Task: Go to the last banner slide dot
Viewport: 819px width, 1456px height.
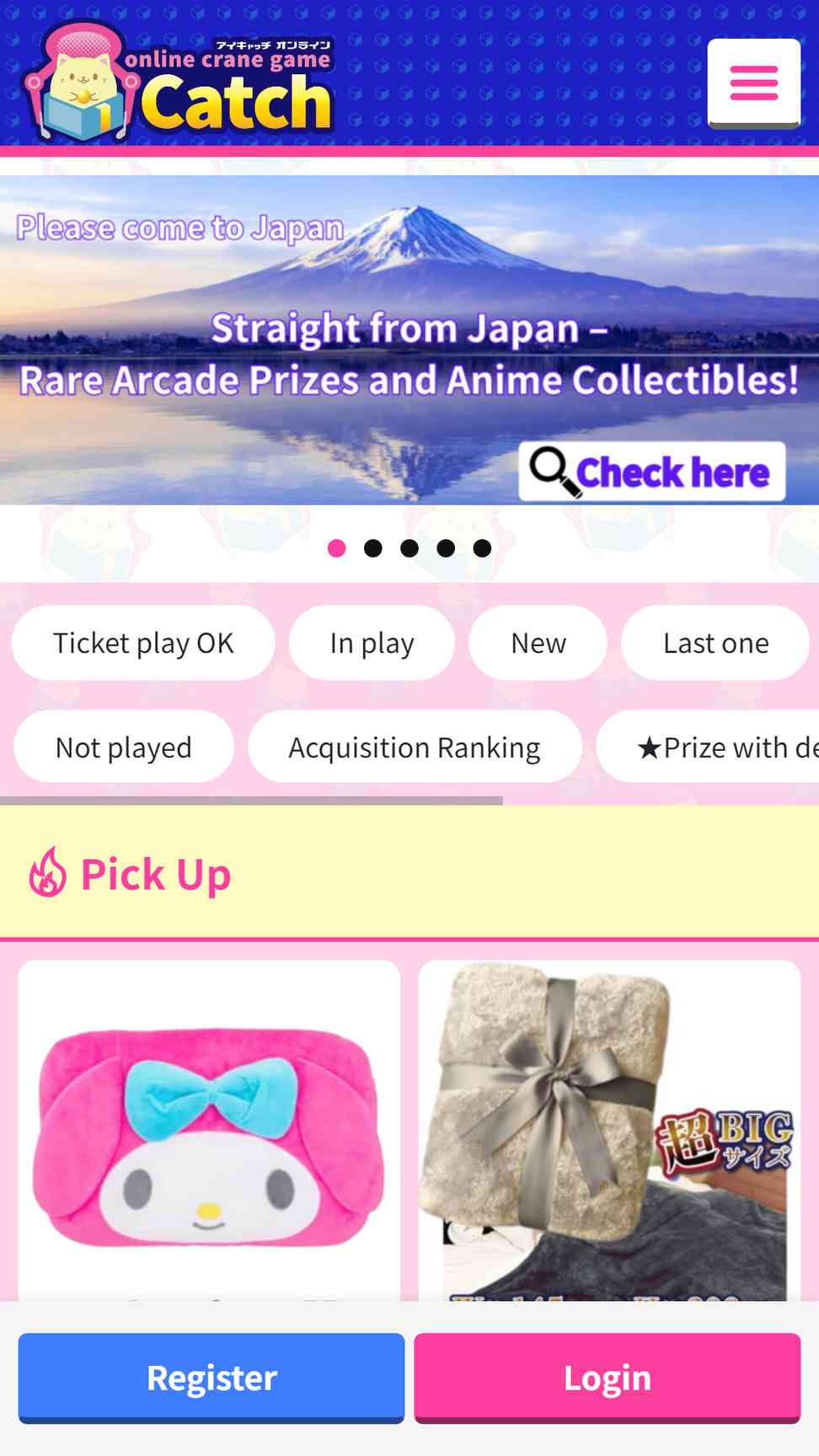Action: point(482,549)
